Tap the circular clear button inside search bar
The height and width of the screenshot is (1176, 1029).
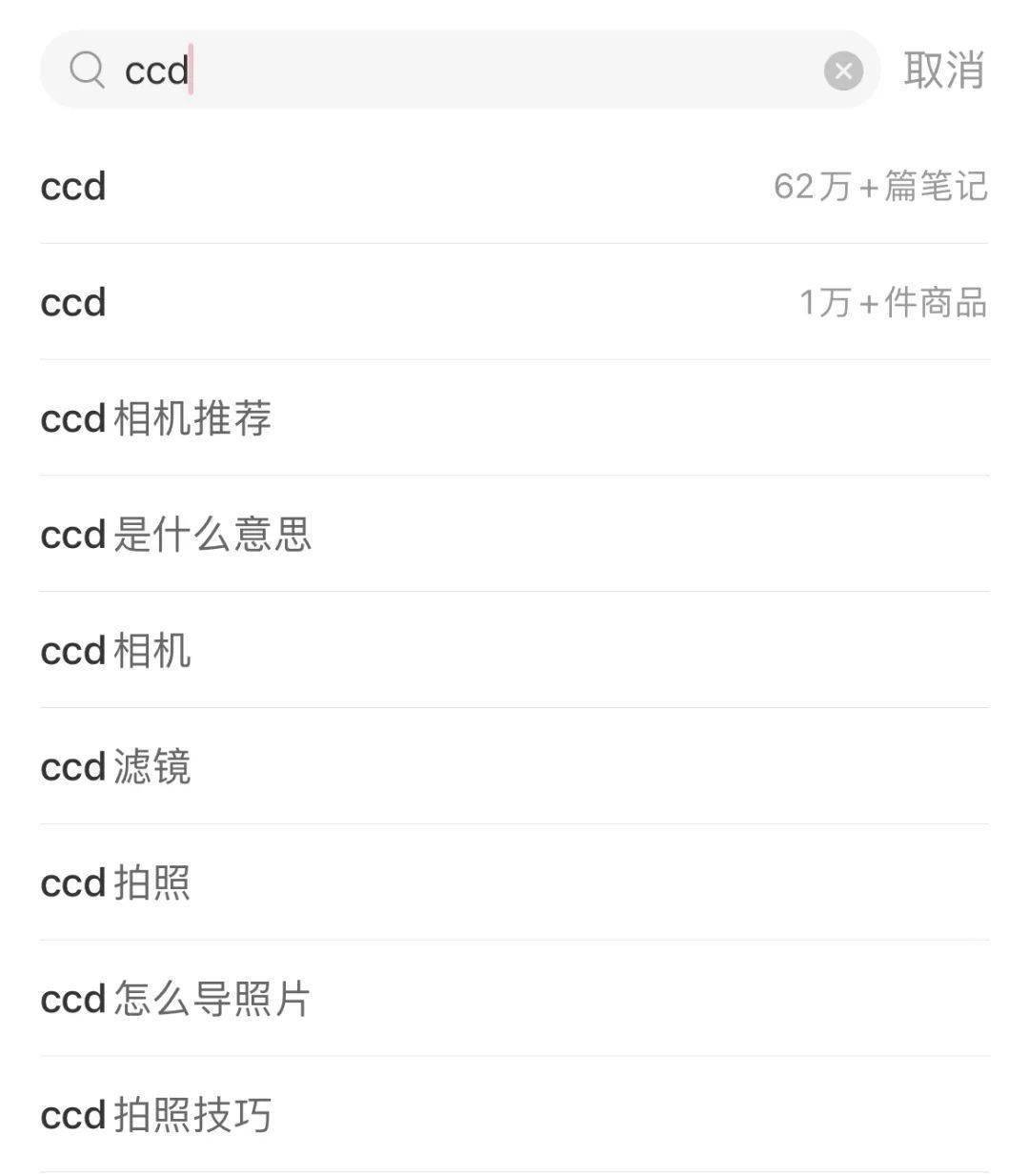pyautogui.click(x=842, y=70)
